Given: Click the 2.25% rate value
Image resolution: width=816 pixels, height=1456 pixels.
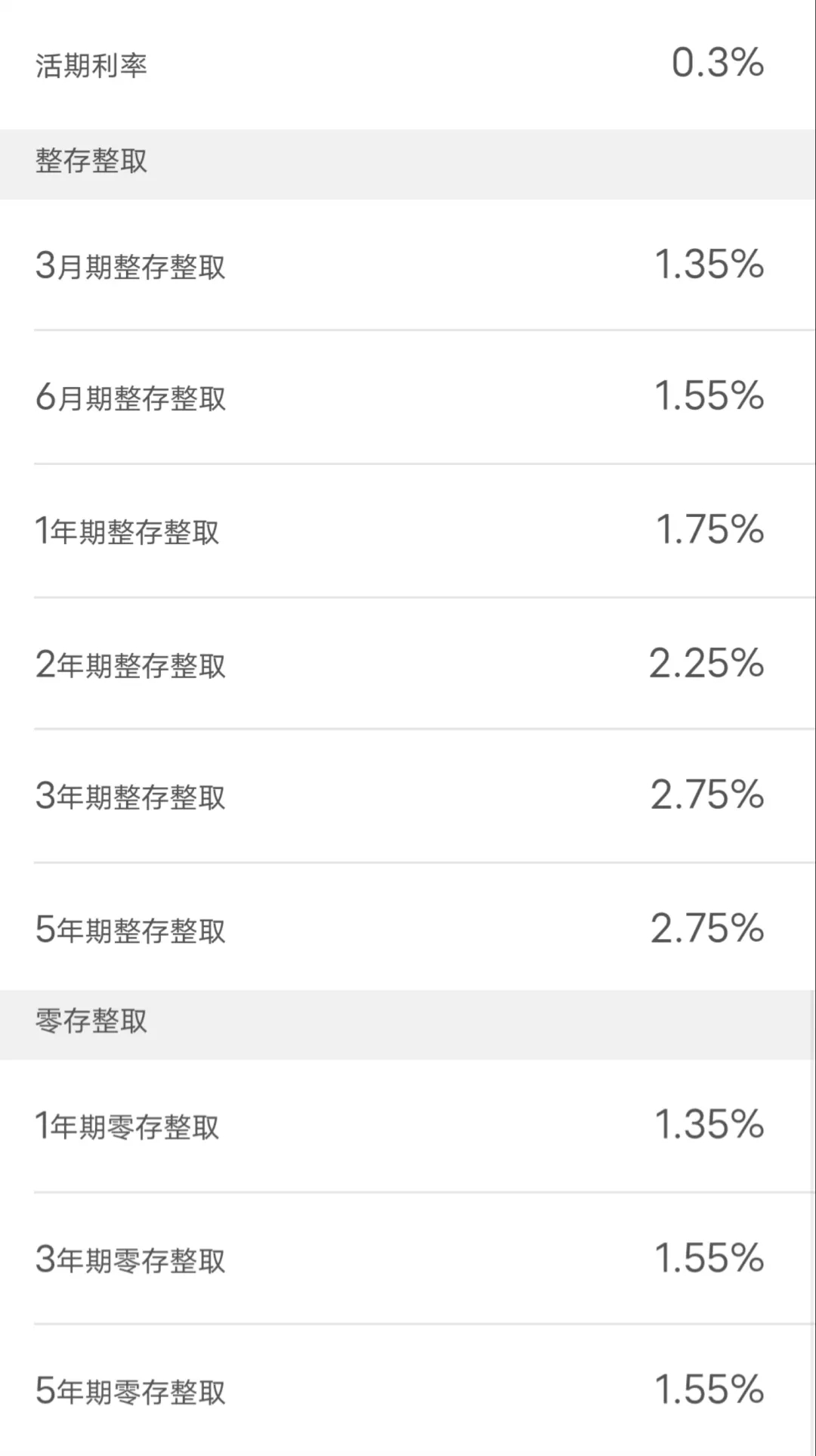Looking at the screenshot, I should click(708, 663).
